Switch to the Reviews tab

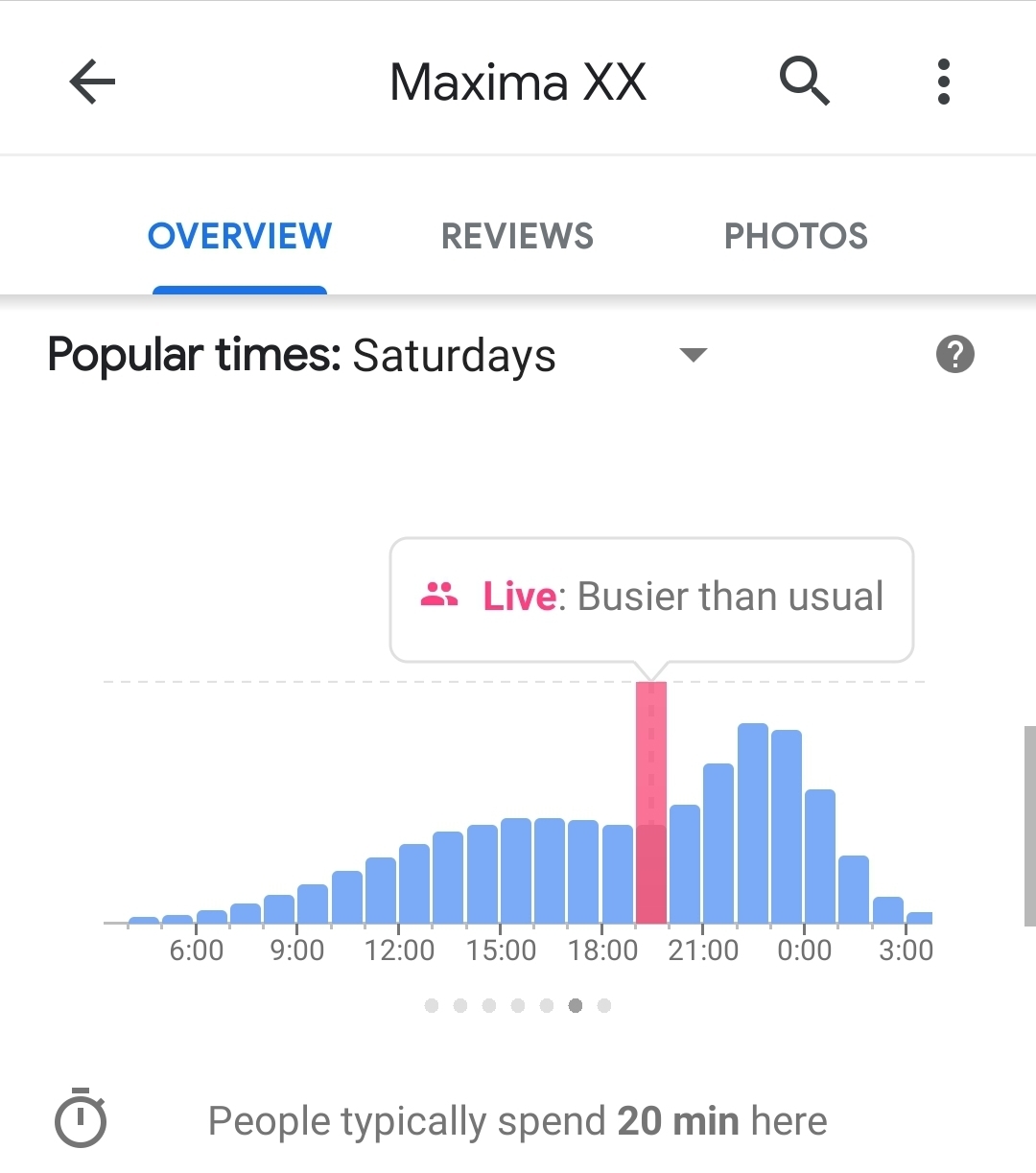pyautogui.click(x=517, y=236)
